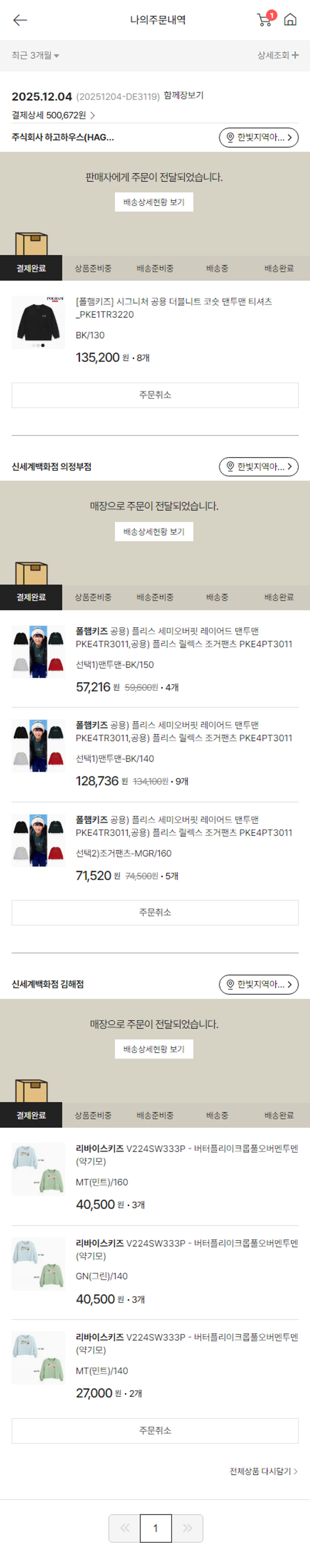The width and height of the screenshot is (310, 1568).
Task: Go back with the top arrow
Action: (x=20, y=20)
